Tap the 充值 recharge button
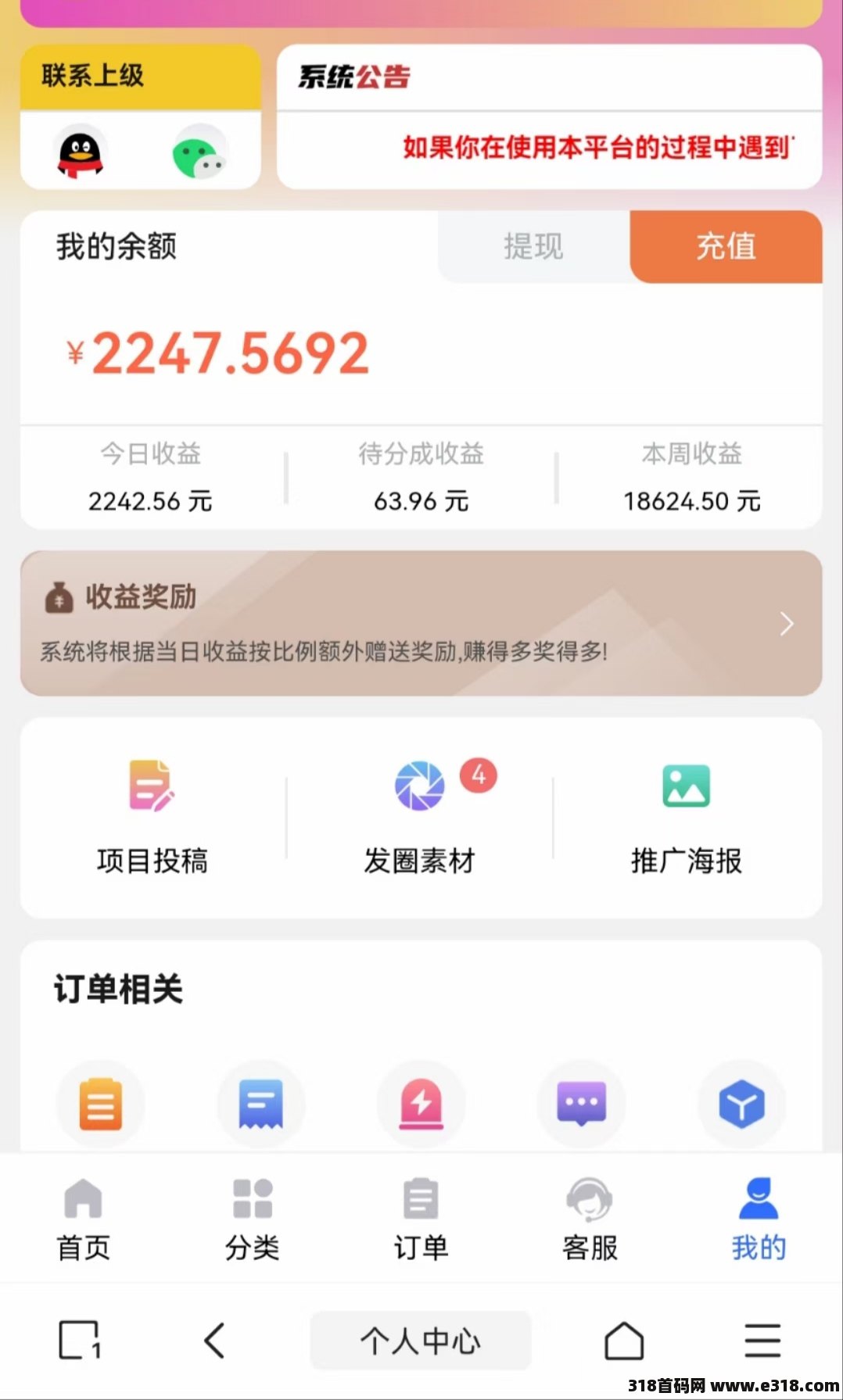 pyautogui.click(x=726, y=246)
